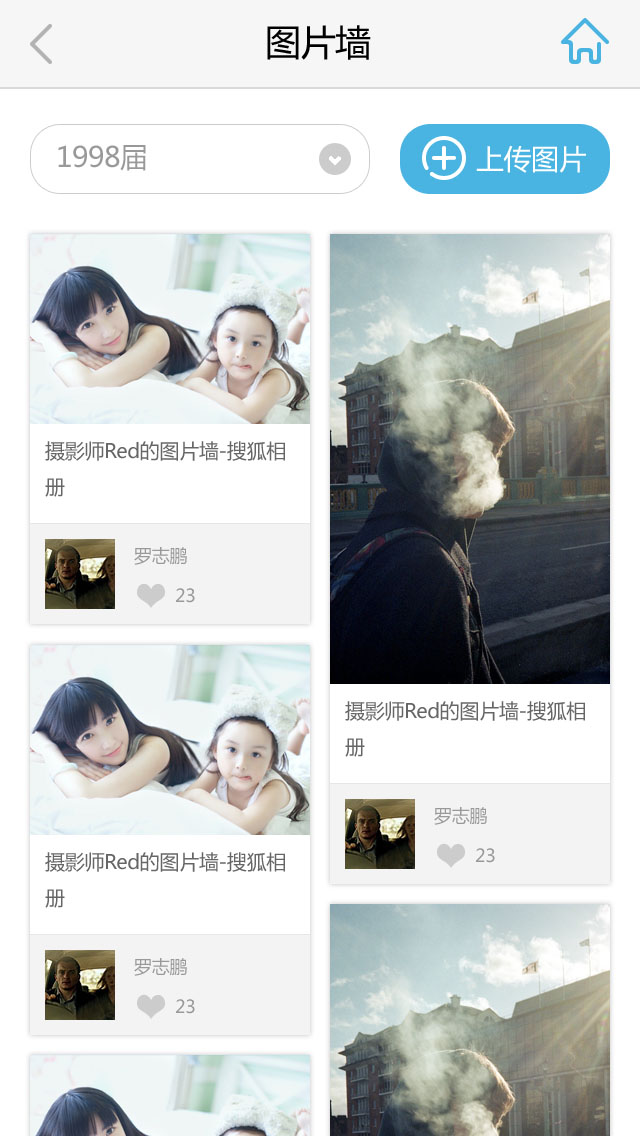This screenshot has width=640, height=1136.
Task: Go back using the left arrow
Action: pyautogui.click(x=41, y=45)
